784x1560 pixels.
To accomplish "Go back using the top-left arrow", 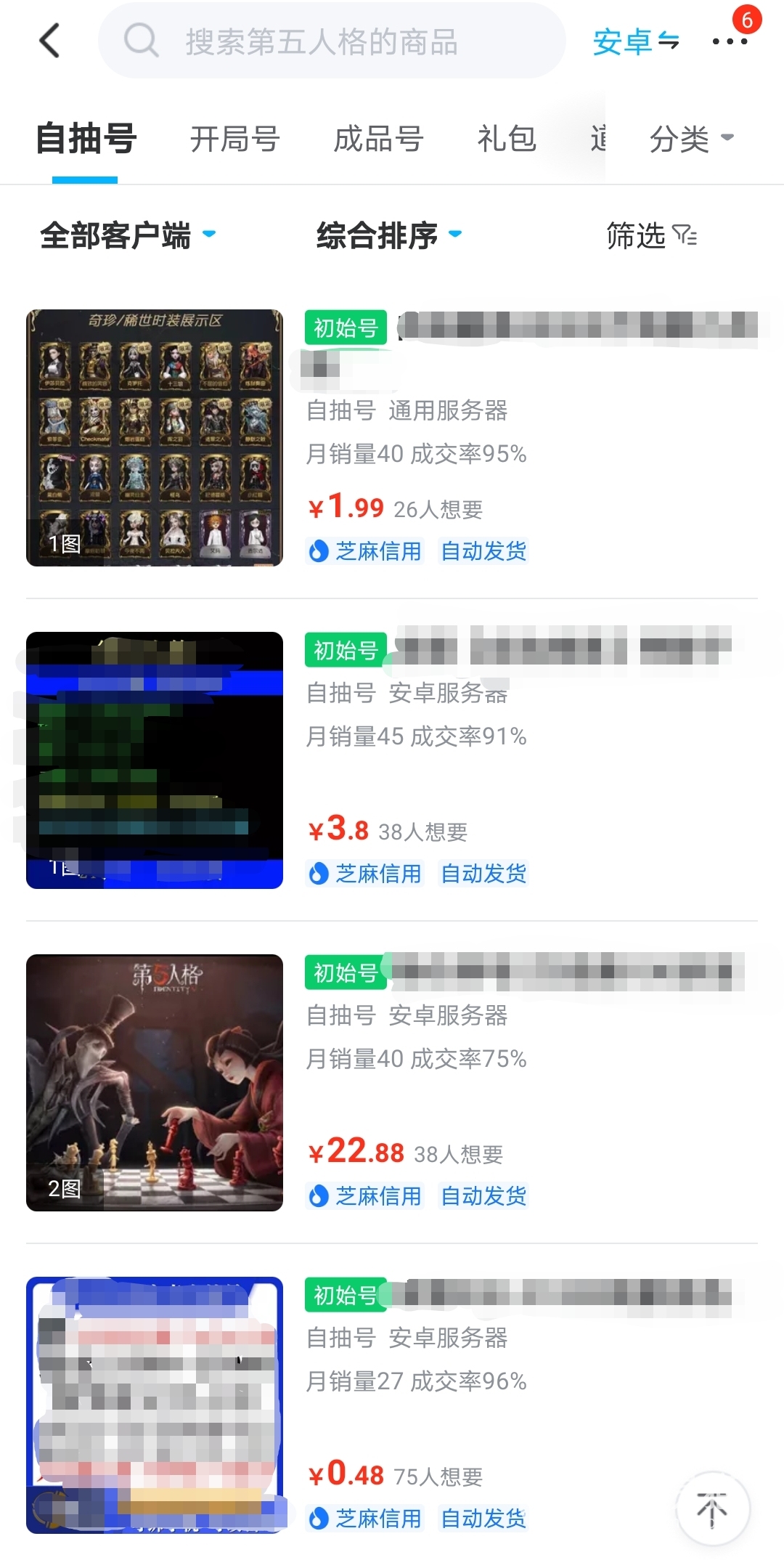I will [x=49, y=41].
